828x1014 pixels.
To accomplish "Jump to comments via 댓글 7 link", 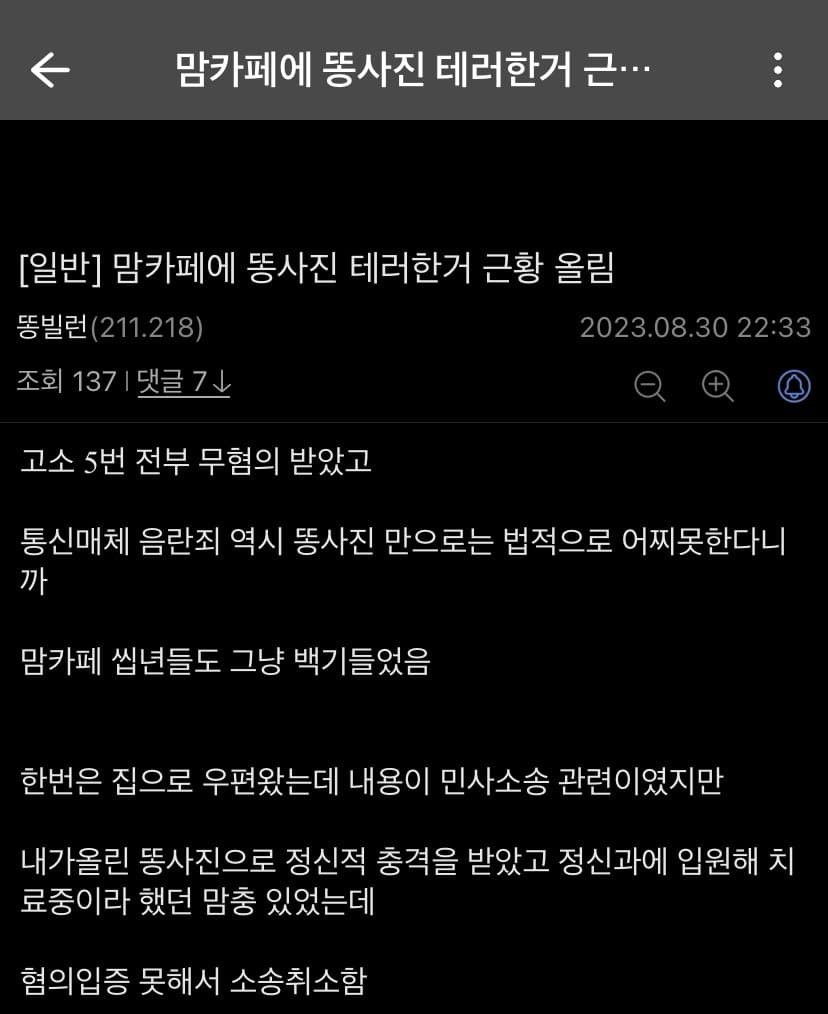I will coord(183,381).
